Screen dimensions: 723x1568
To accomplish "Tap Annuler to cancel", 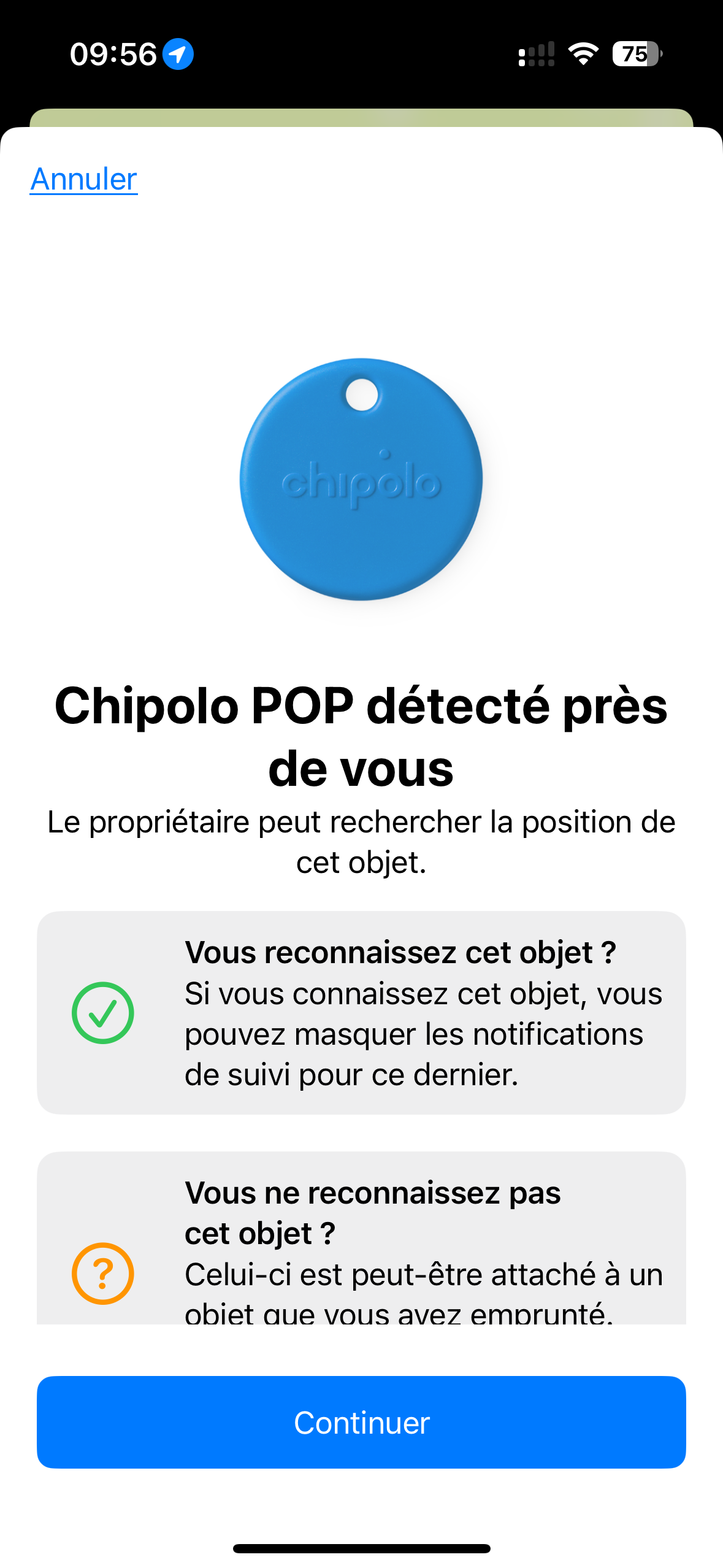I will pyautogui.click(x=84, y=179).
